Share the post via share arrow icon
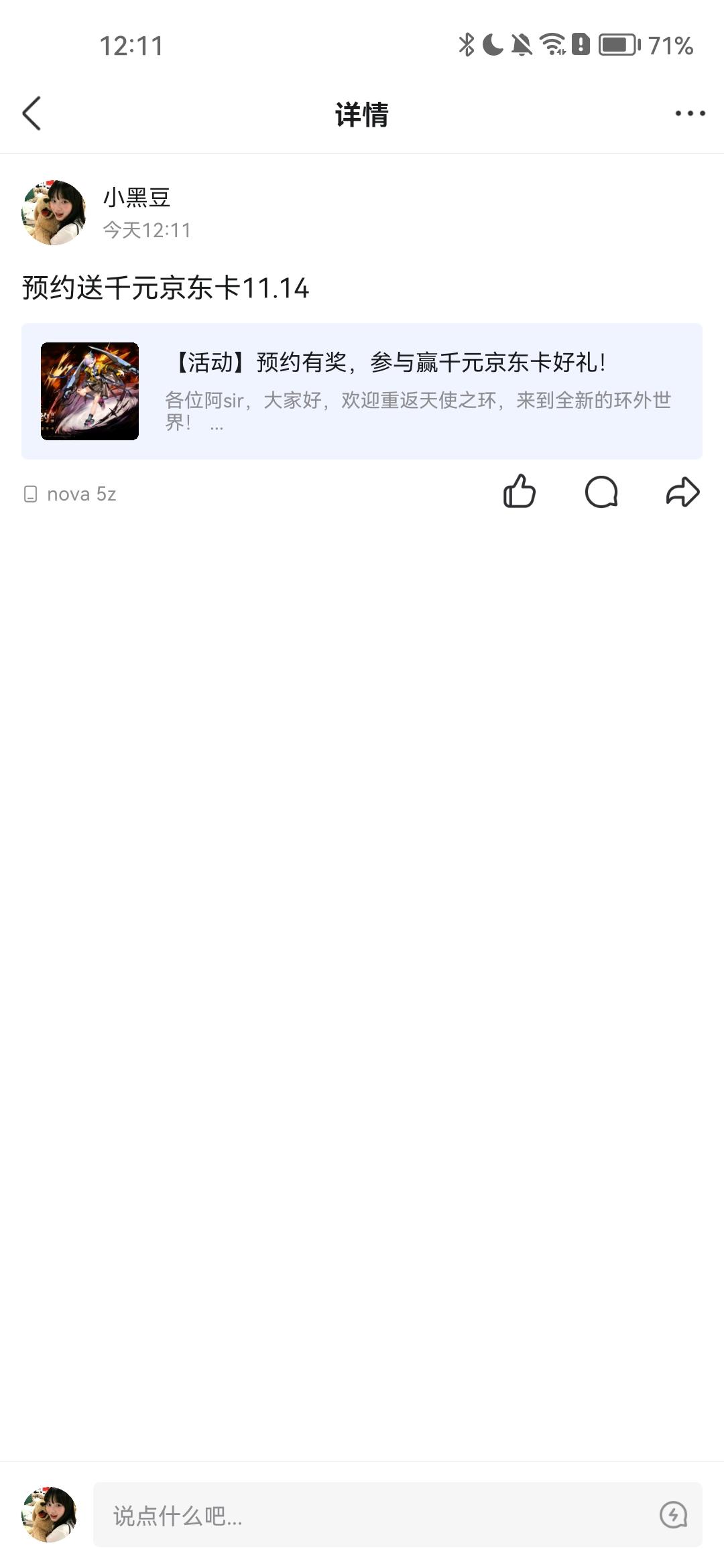Viewport: 724px width, 1568px height. coord(682,493)
